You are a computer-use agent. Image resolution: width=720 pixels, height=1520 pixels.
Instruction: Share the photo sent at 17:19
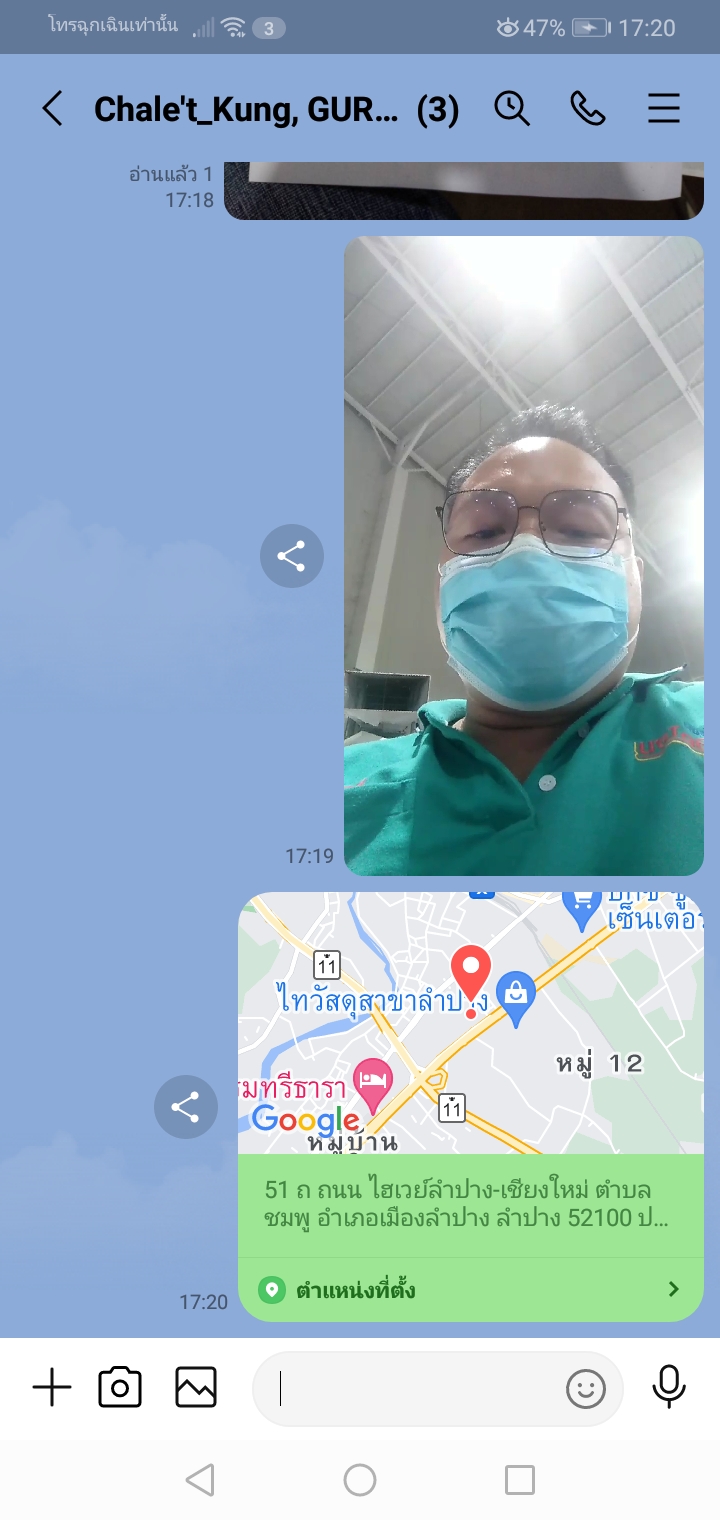[291, 556]
